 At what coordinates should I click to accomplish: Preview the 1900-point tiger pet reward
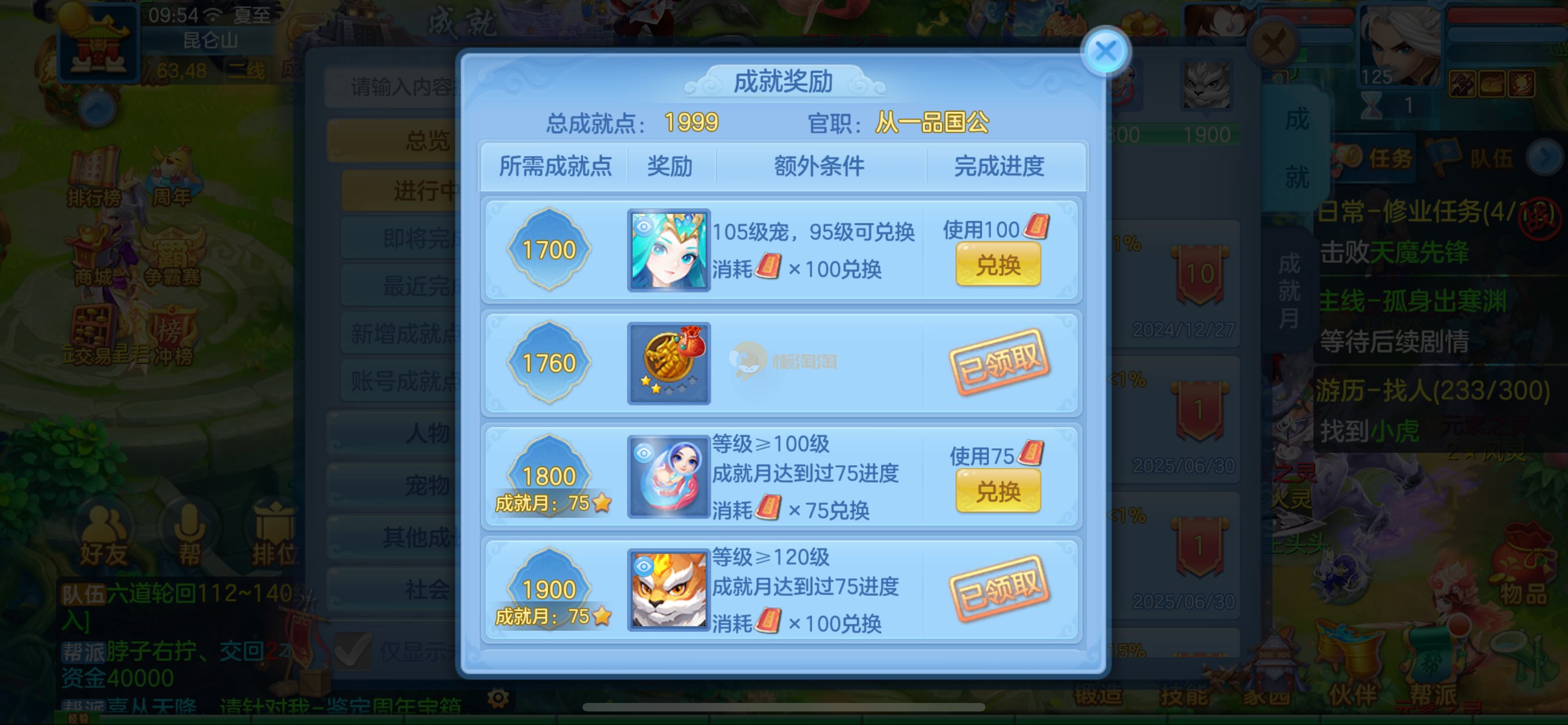[668, 590]
